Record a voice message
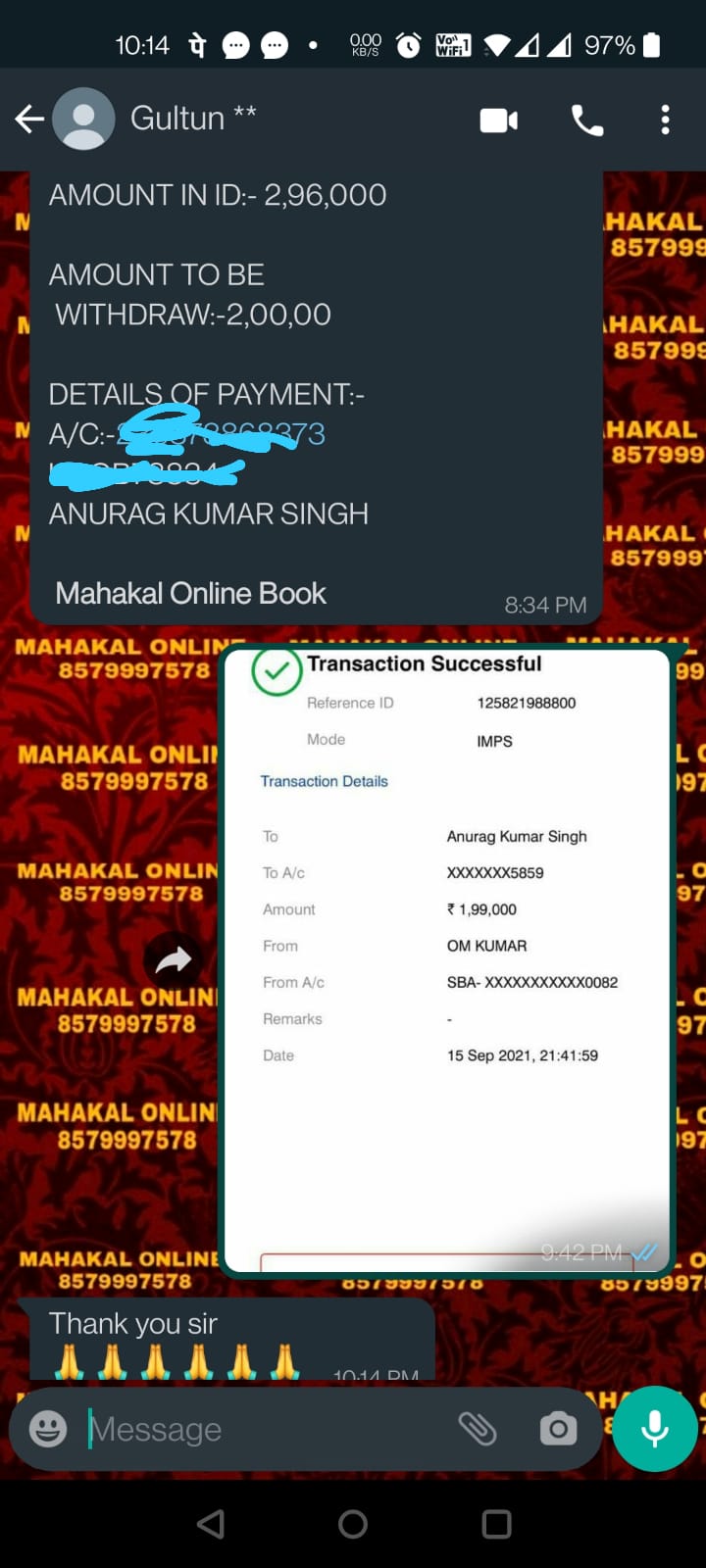This screenshot has height=1568, width=706. click(654, 1429)
